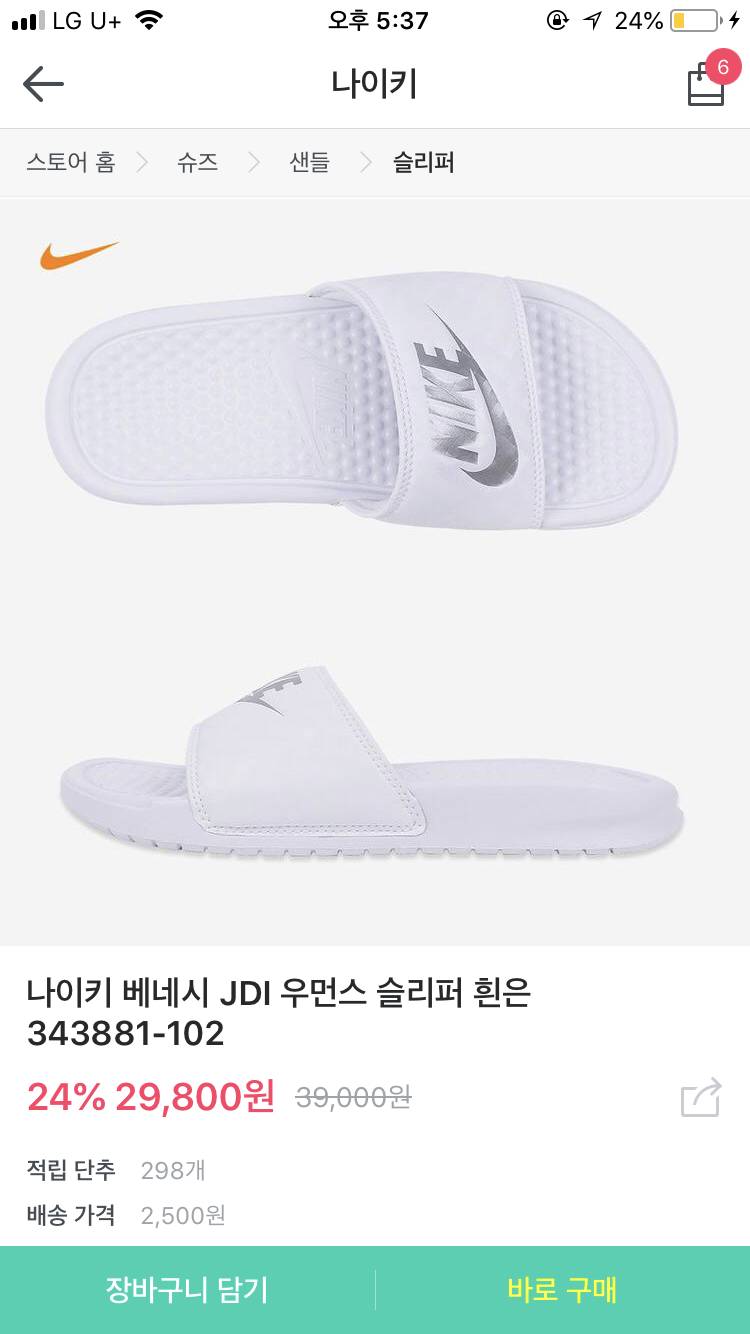Viewport: 750px width, 1334px height.
Task: Open the shopping bag with 6 items
Action: point(708,87)
